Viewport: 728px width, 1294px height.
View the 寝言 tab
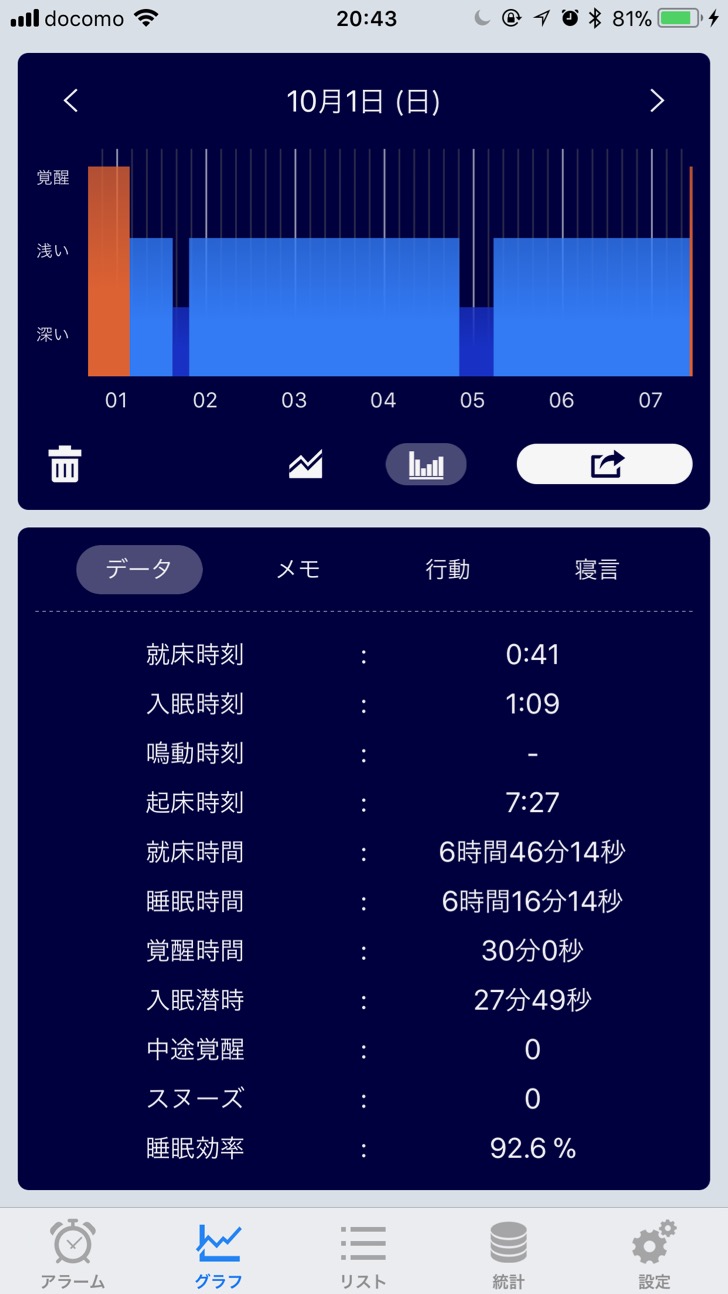click(597, 570)
